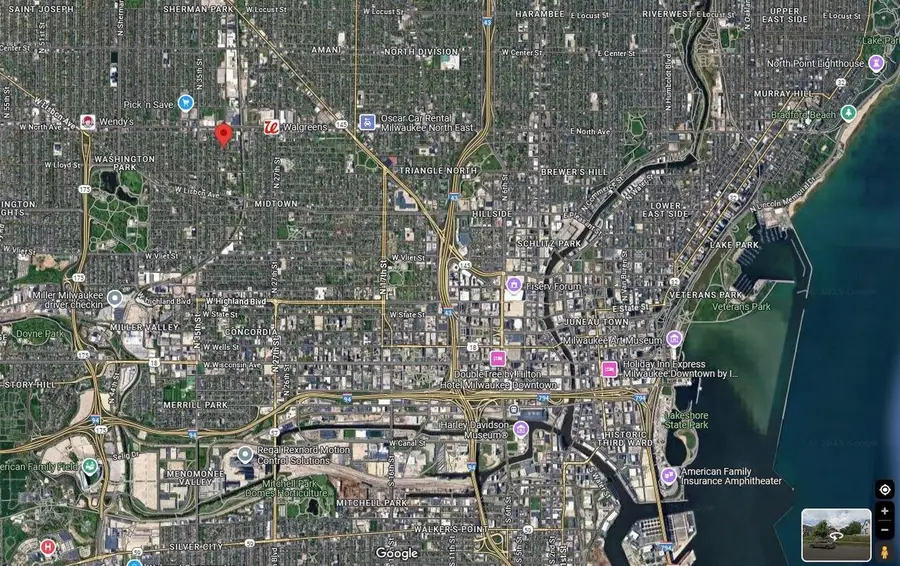Open the Walgreens place marker

point(270,128)
